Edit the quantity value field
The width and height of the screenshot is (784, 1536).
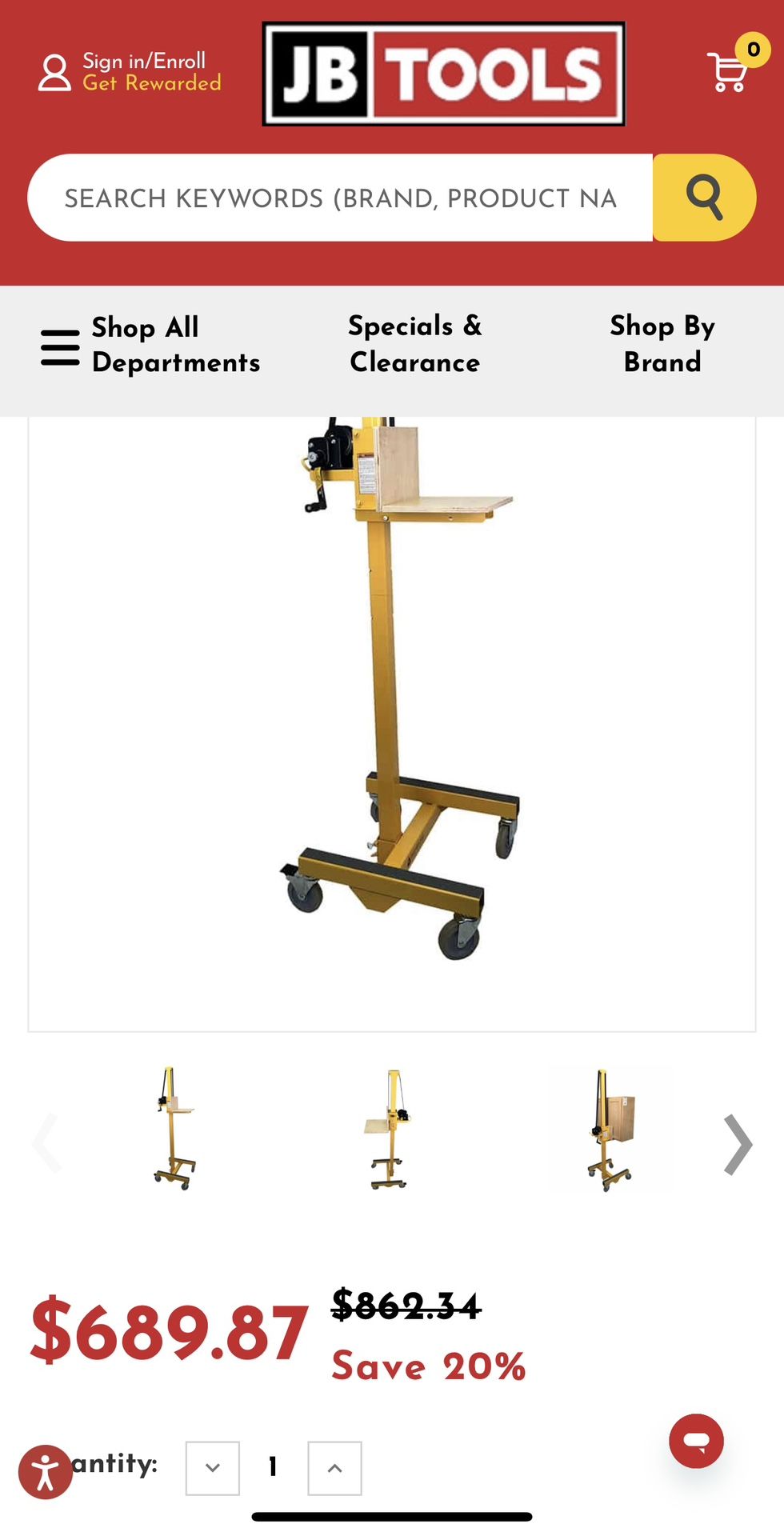[274, 1468]
